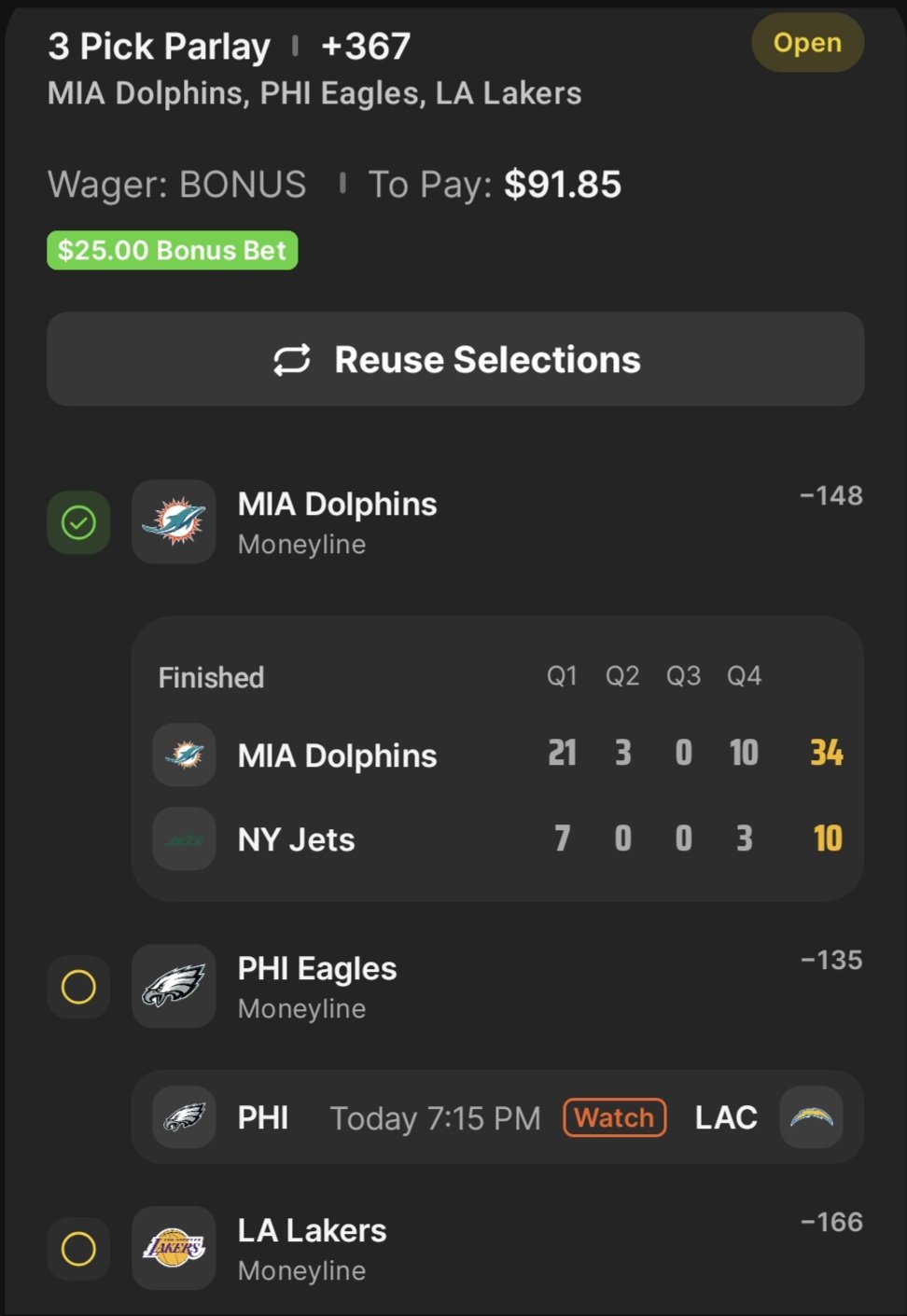Watch the PHI vs LAC game

pos(614,1117)
